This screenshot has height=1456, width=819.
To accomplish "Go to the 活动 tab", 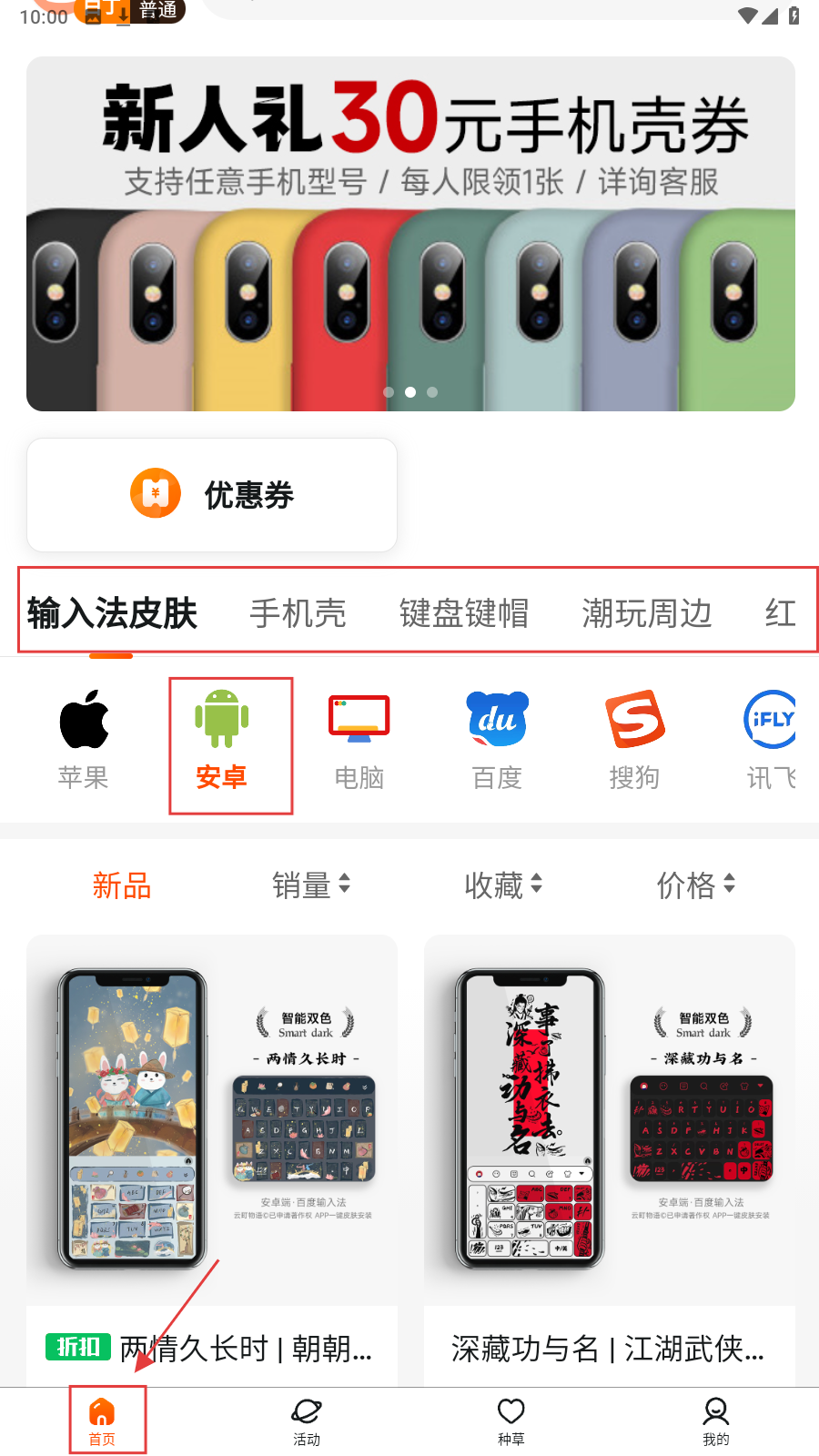I will pos(307,1421).
